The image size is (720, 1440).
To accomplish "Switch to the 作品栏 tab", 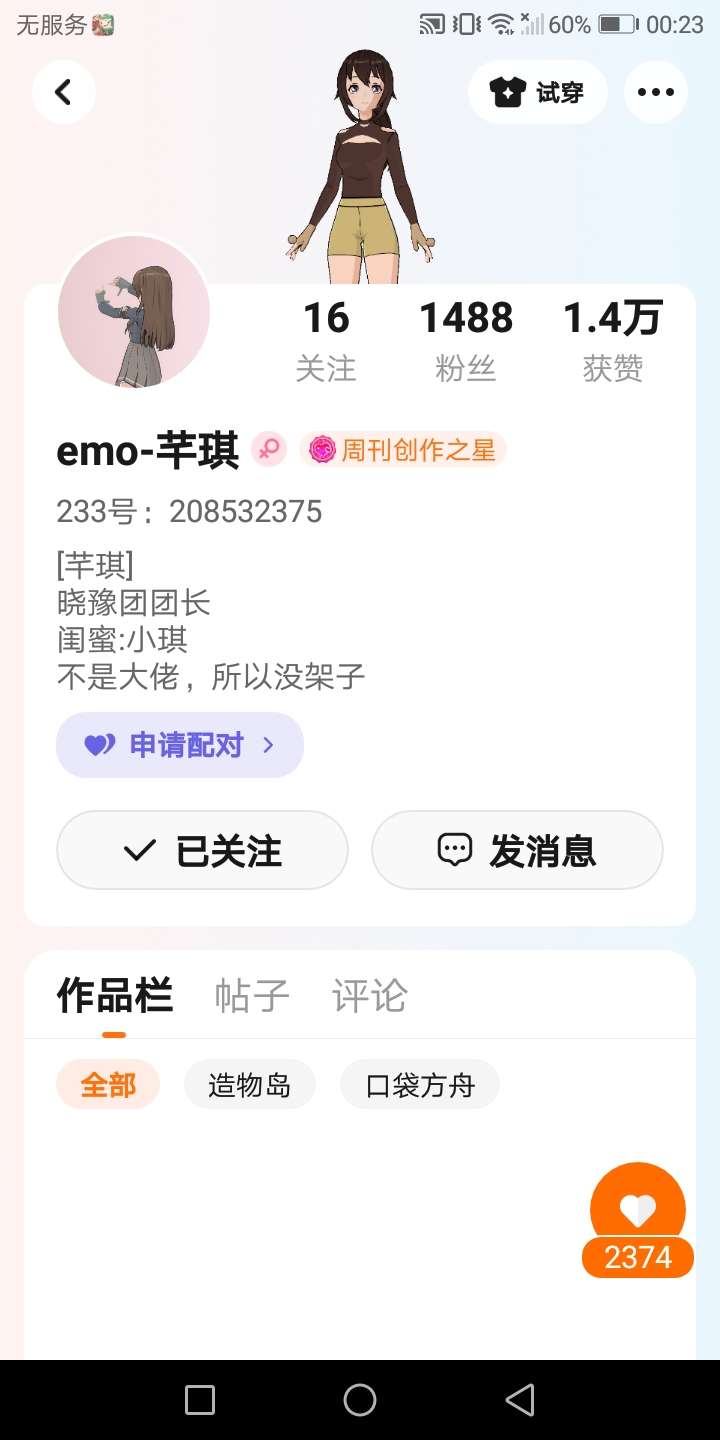I will (114, 996).
